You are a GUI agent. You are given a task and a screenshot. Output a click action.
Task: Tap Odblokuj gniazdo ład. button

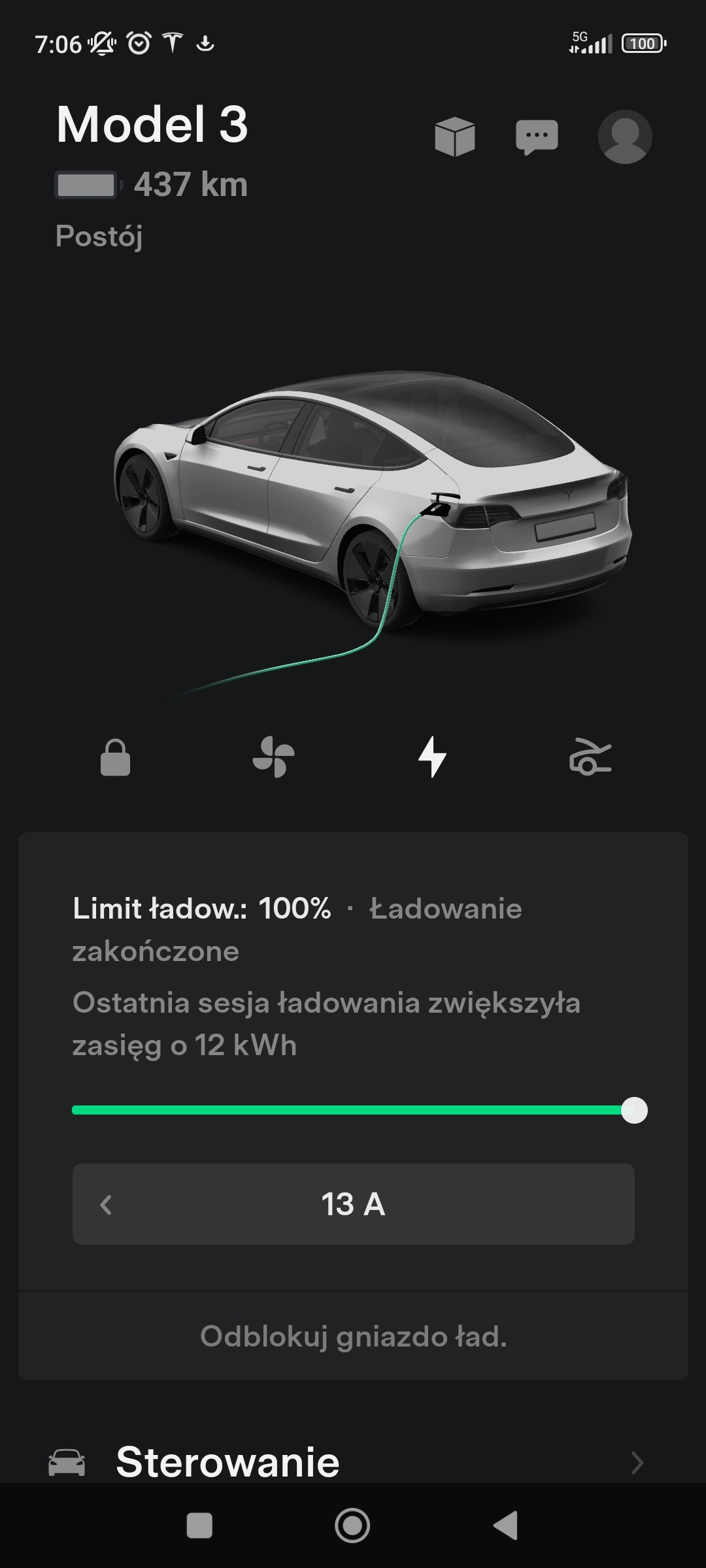coord(353,1336)
